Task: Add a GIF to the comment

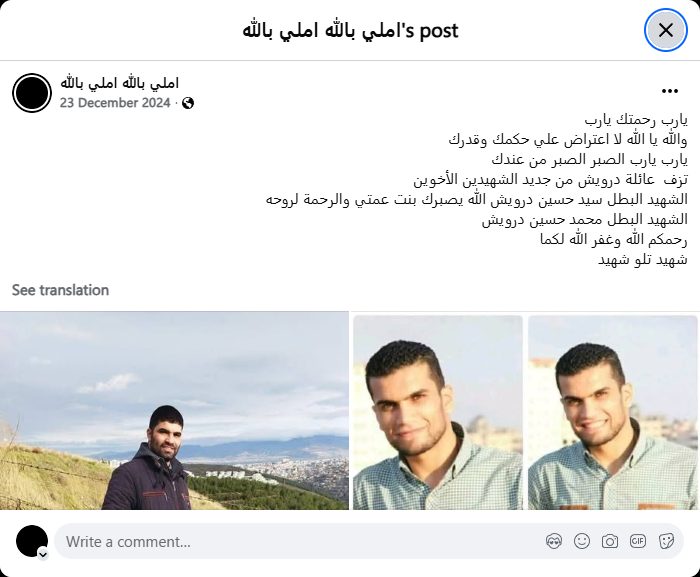Action: tap(638, 541)
